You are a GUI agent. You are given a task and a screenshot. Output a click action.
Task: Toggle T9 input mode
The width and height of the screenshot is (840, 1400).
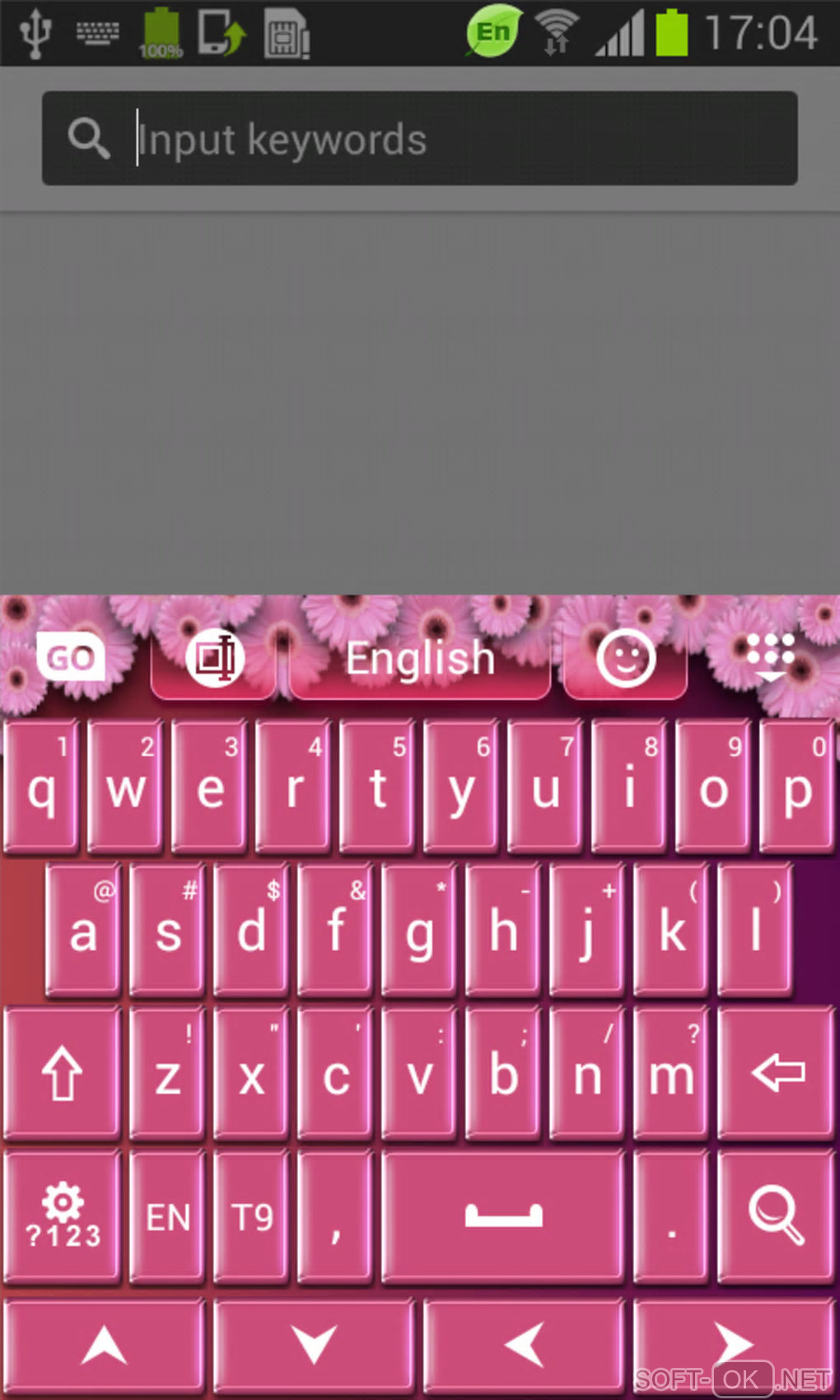pos(252,1217)
